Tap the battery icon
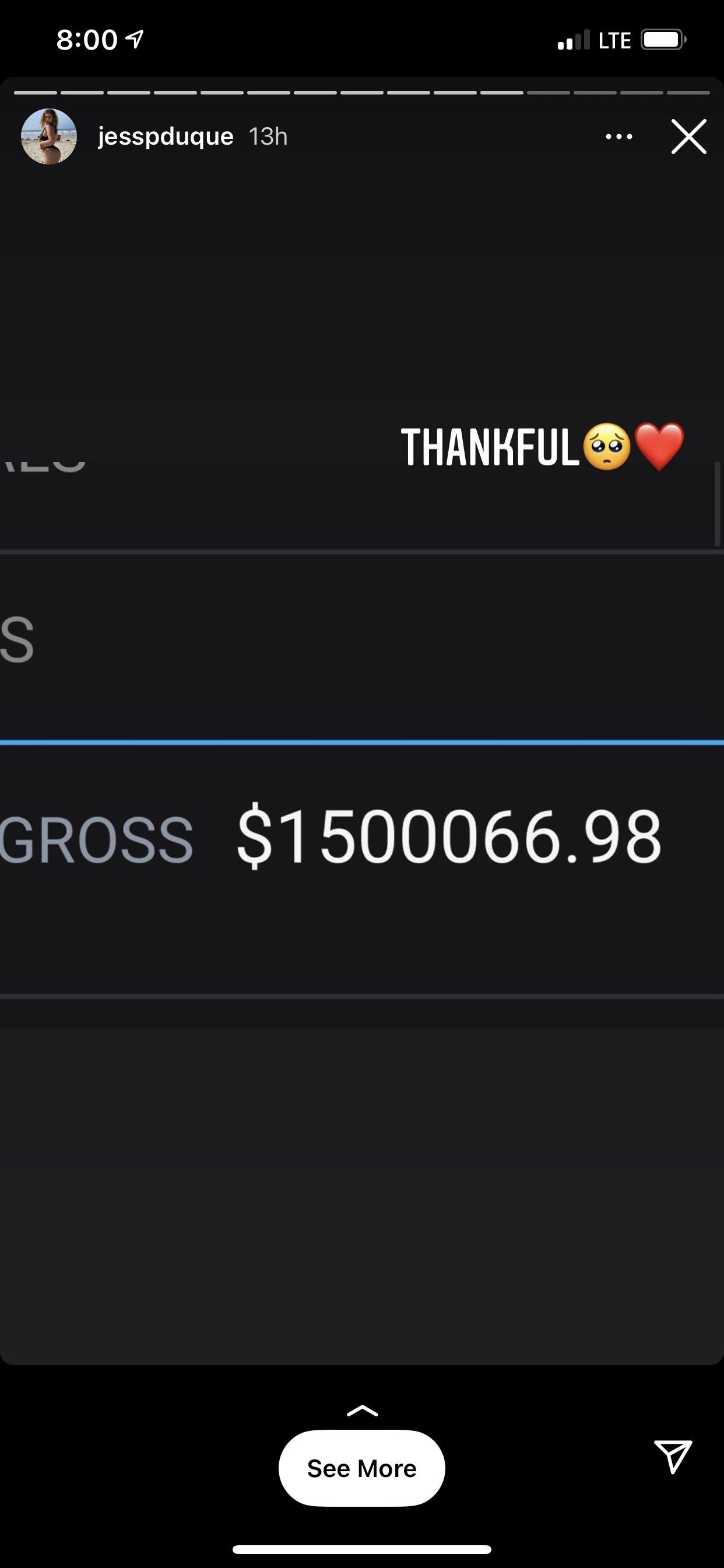This screenshot has height=1568, width=724. point(663,39)
